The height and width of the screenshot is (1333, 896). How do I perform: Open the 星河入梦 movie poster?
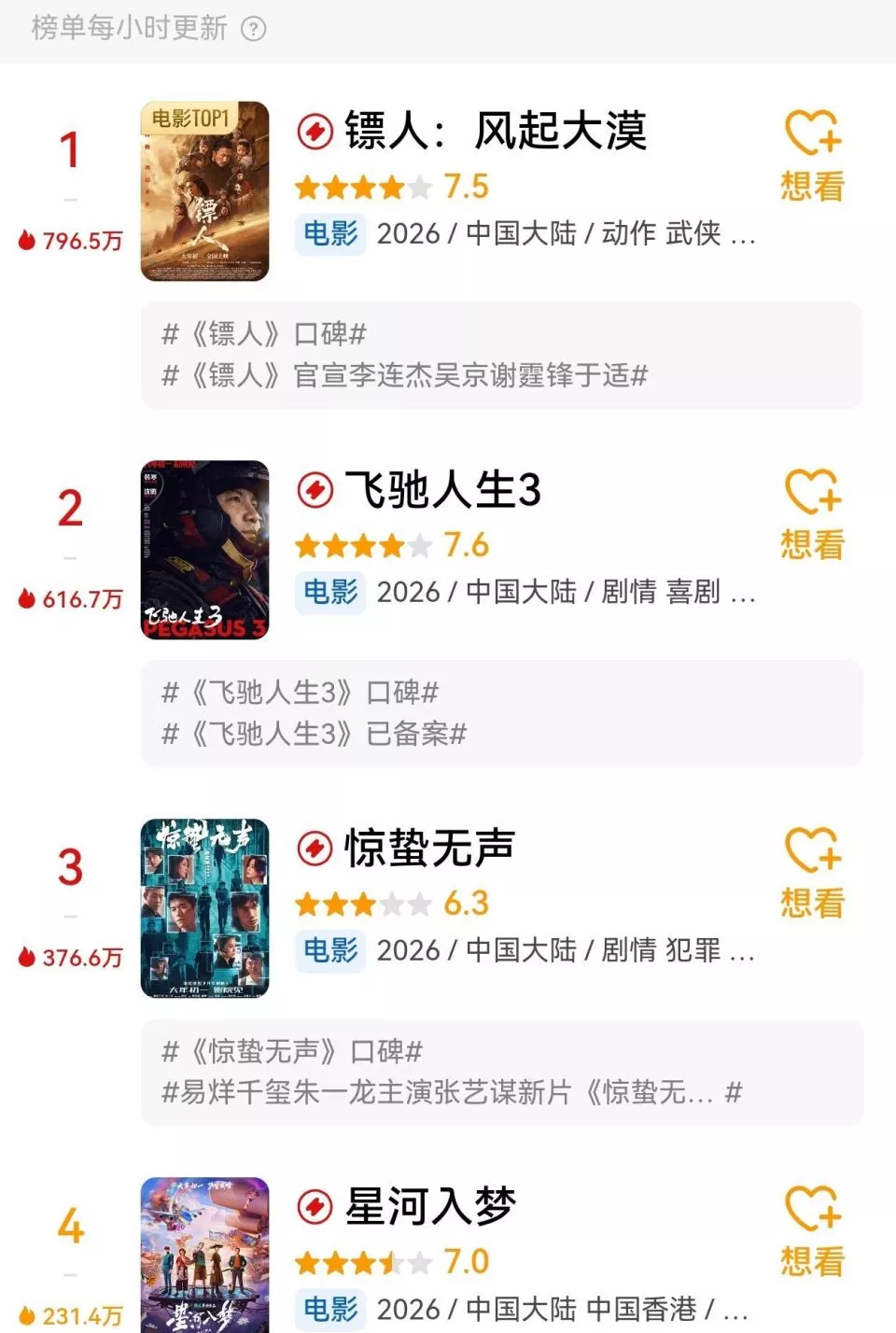pos(204,1255)
